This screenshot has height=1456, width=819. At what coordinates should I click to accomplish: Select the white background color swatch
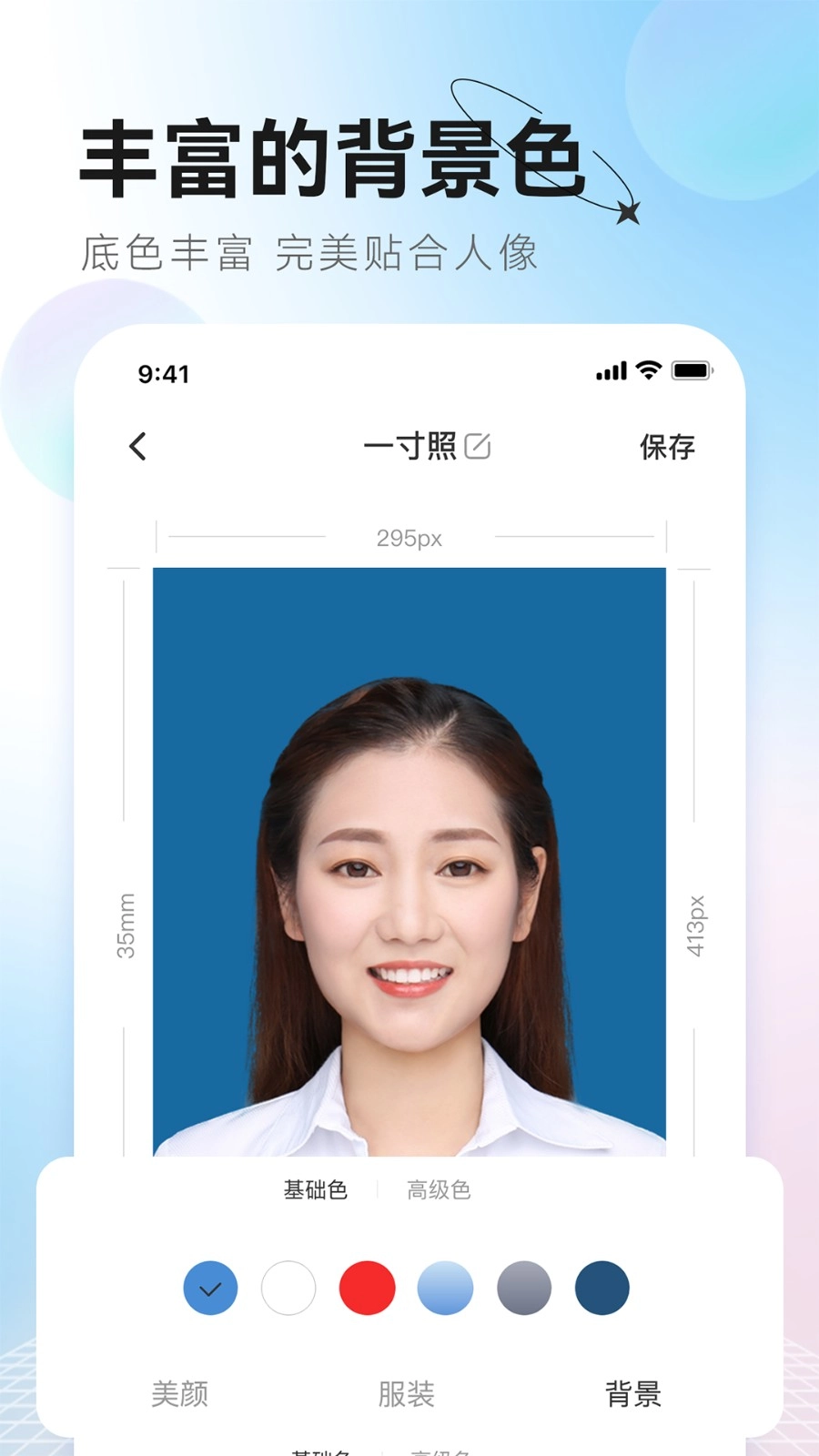(x=288, y=1288)
